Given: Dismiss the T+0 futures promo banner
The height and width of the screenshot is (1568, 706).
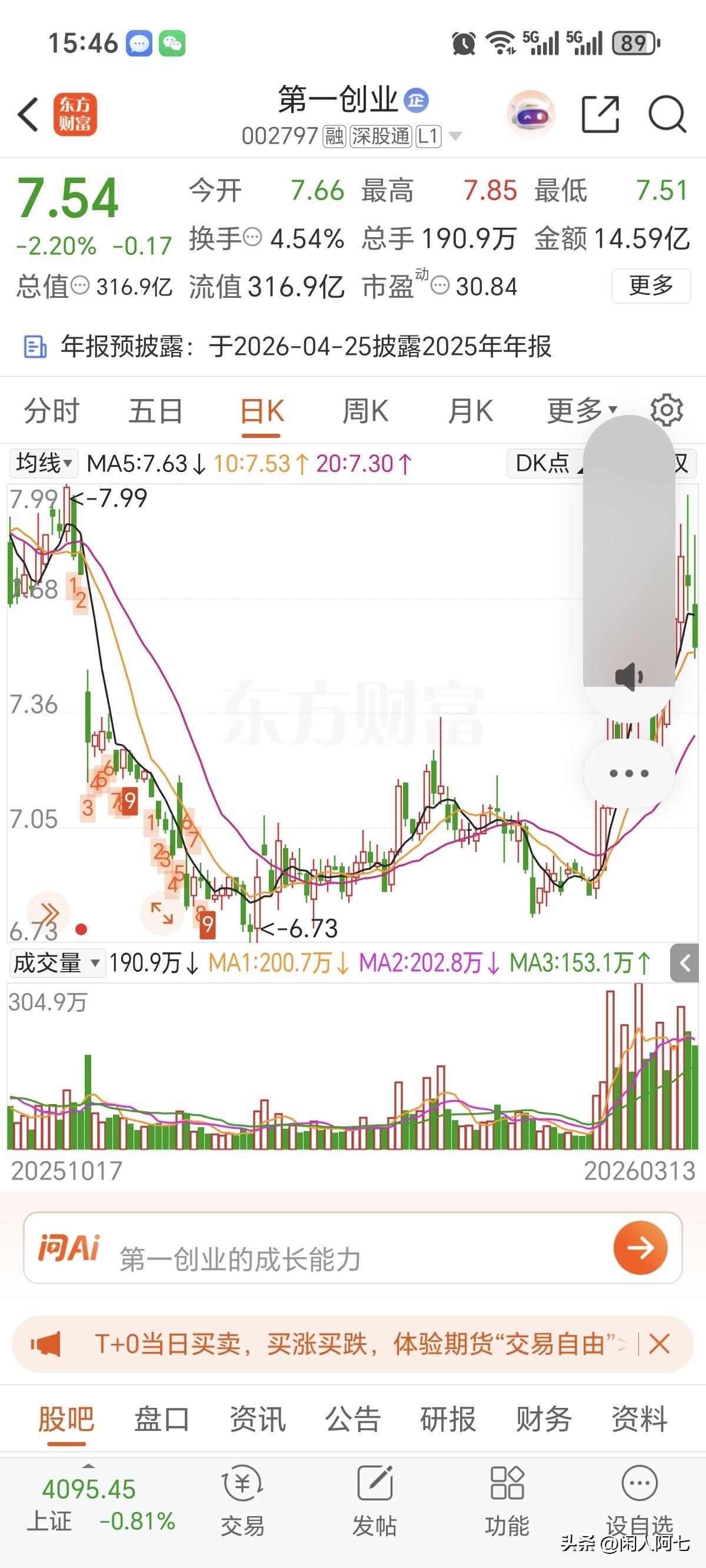Looking at the screenshot, I should click(x=659, y=1343).
